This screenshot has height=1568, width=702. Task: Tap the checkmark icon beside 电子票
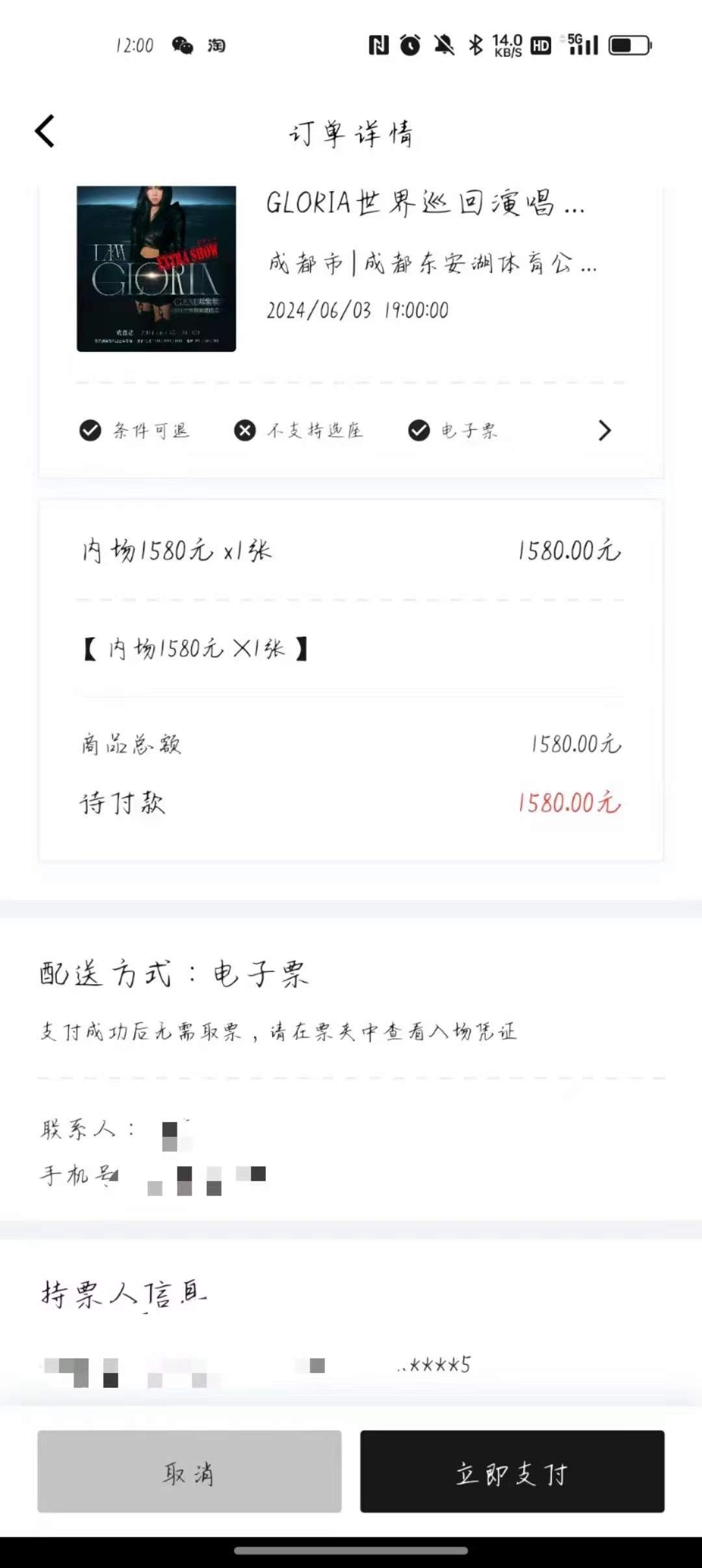click(419, 430)
